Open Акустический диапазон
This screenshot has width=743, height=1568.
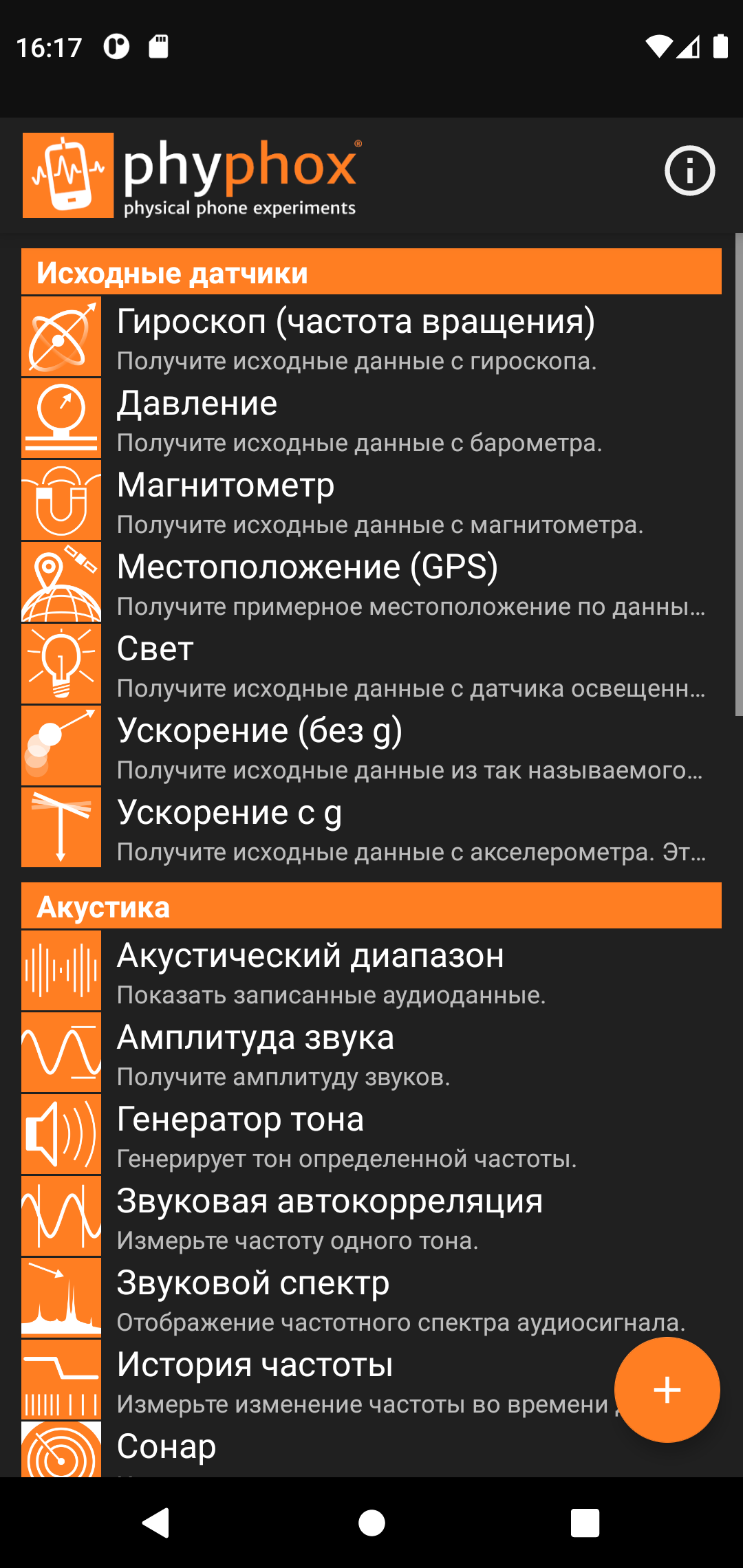(371, 971)
